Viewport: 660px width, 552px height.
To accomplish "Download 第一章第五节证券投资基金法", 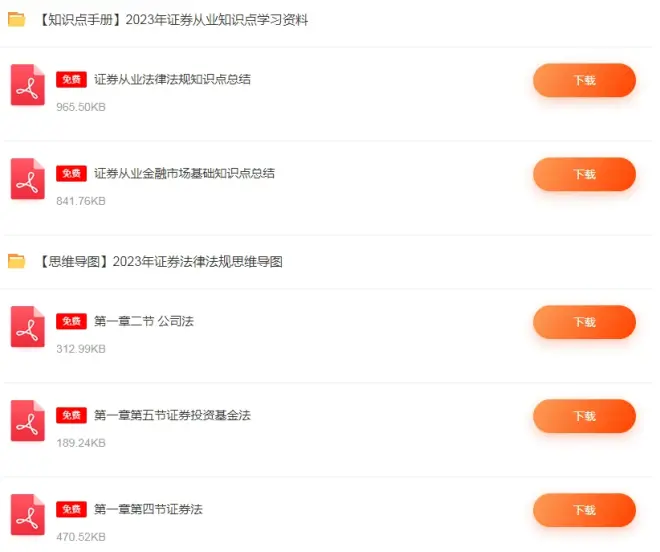I will [584, 416].
